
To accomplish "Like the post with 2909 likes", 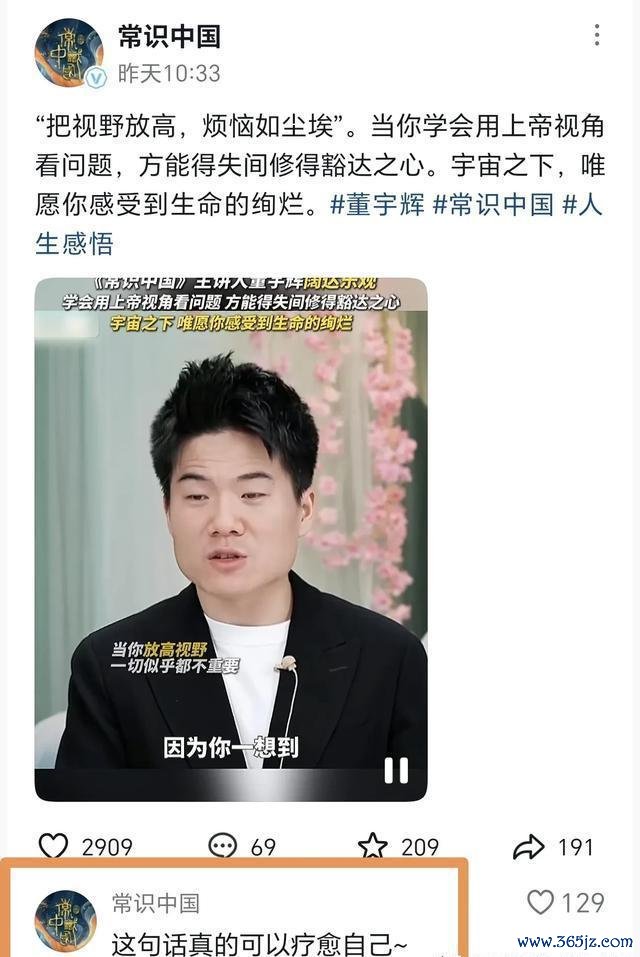I will [x=53, y=847].
